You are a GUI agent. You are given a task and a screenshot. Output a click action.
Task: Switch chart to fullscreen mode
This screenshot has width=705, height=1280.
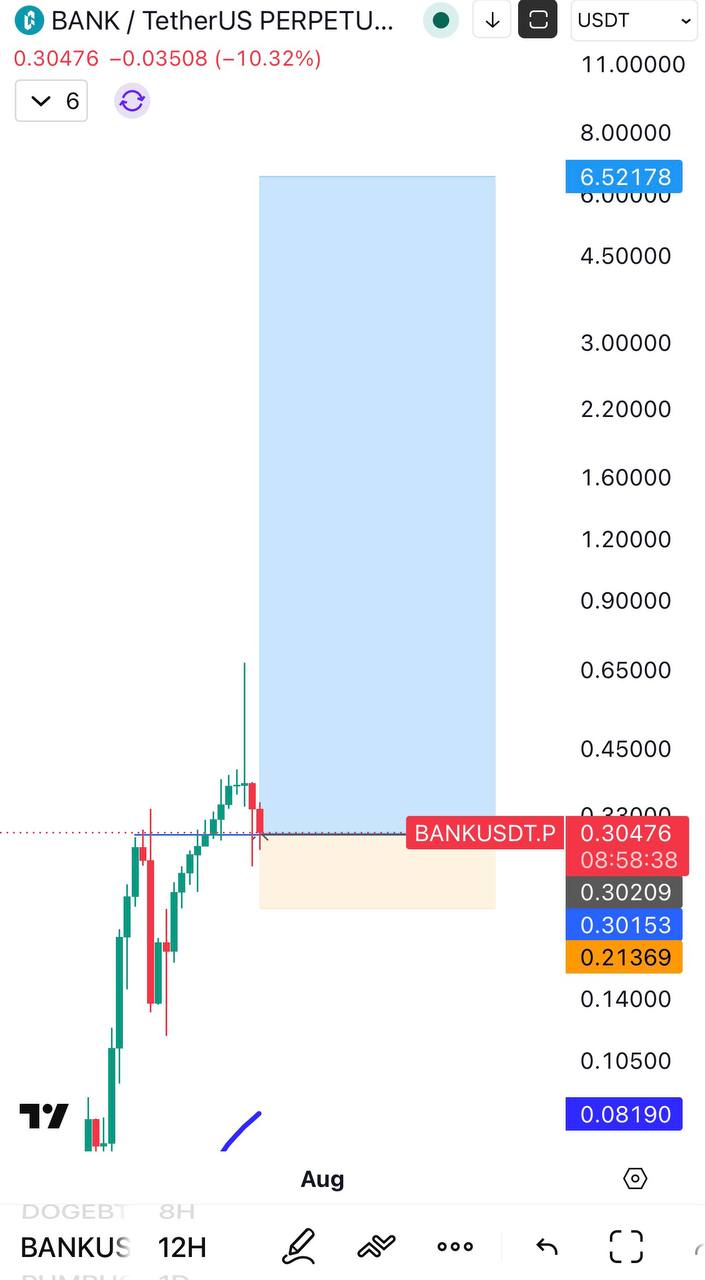click(x=627, y=1246)
